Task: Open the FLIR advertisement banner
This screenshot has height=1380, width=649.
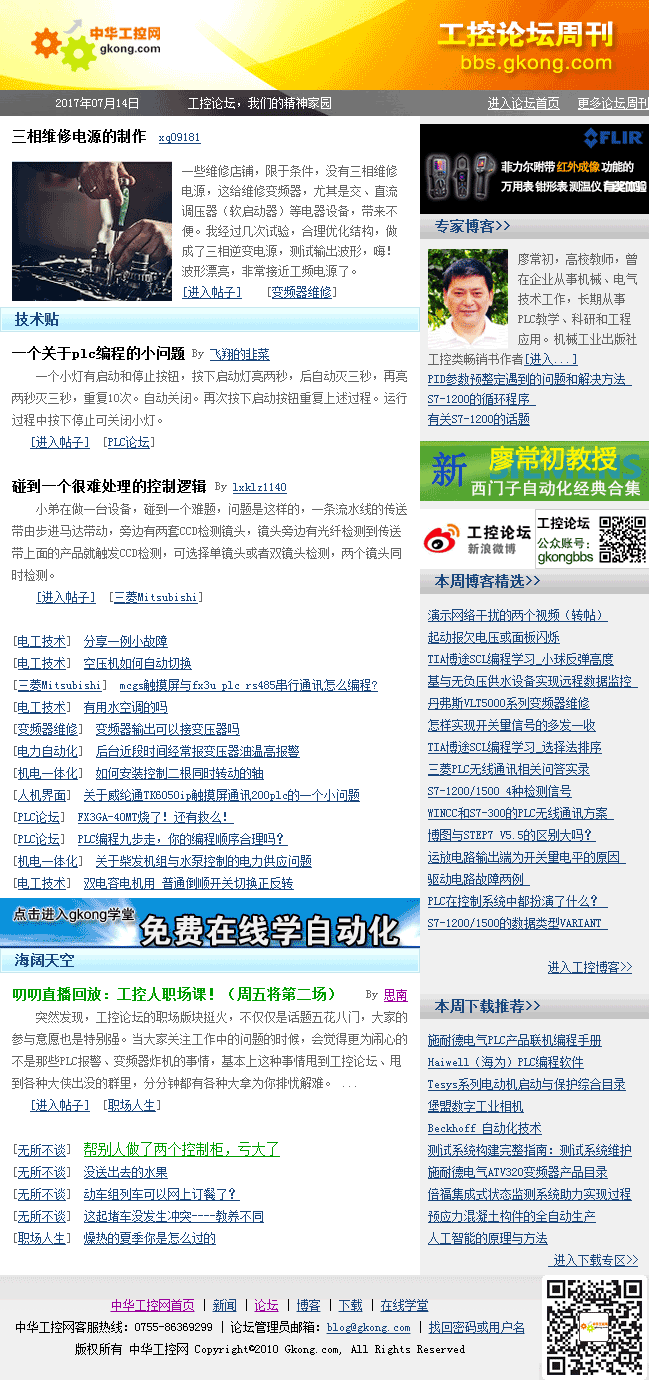Action: tap(534, 169)
